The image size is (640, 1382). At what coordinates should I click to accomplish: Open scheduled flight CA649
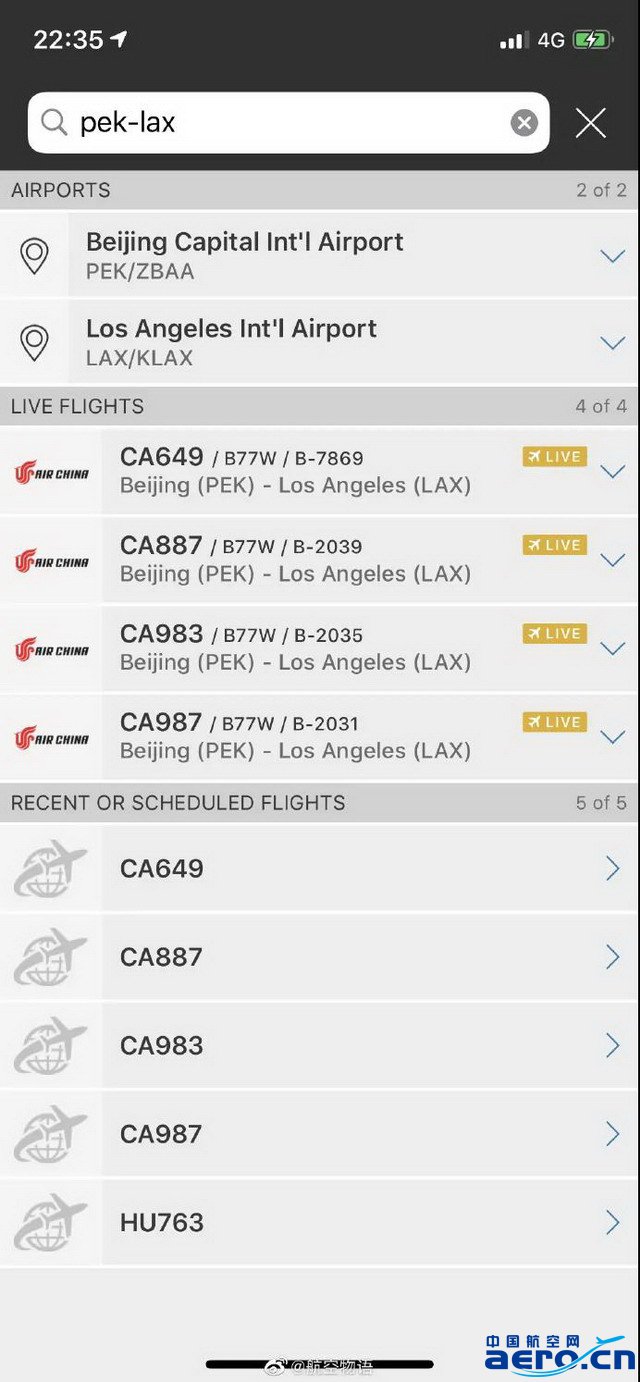(320, 868)
